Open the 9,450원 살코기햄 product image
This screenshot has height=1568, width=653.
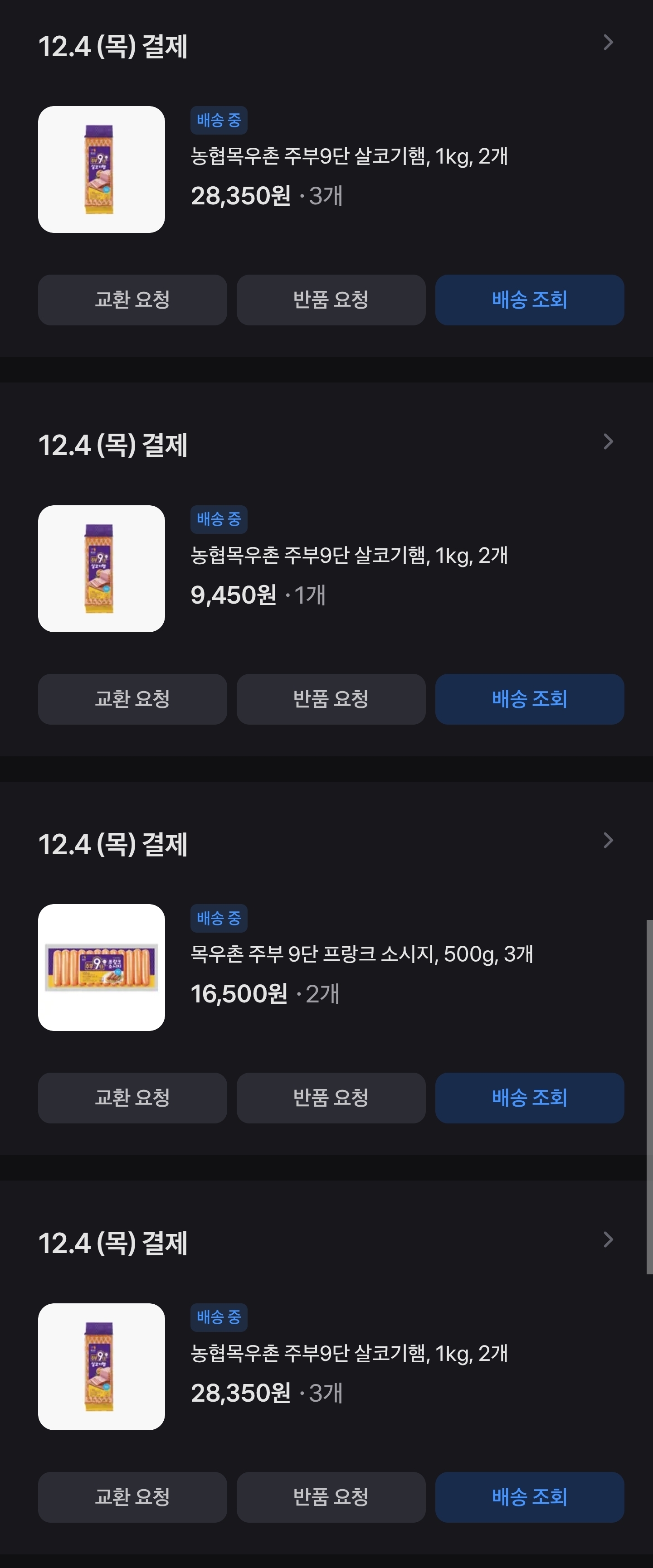pos(101,569)
